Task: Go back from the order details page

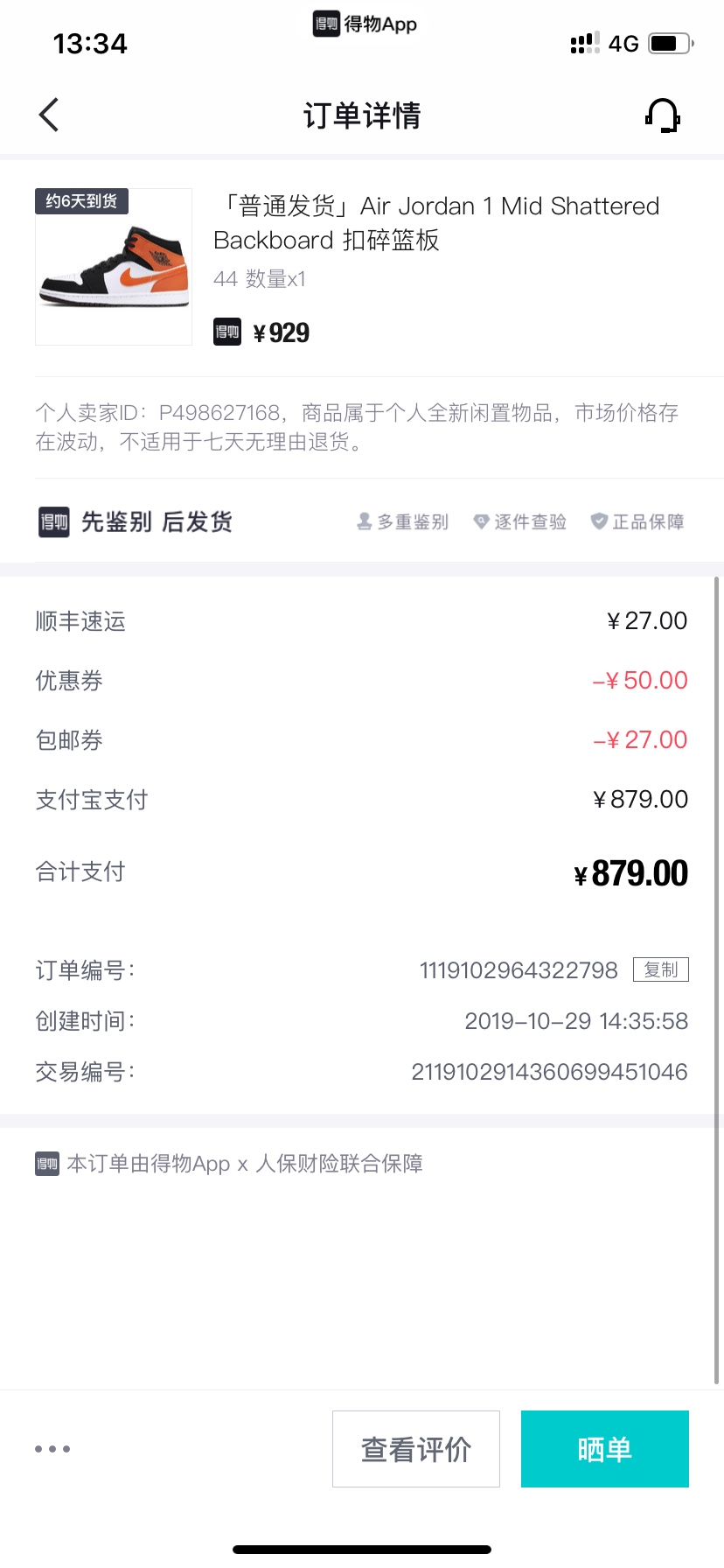Action: coord(49,115)
